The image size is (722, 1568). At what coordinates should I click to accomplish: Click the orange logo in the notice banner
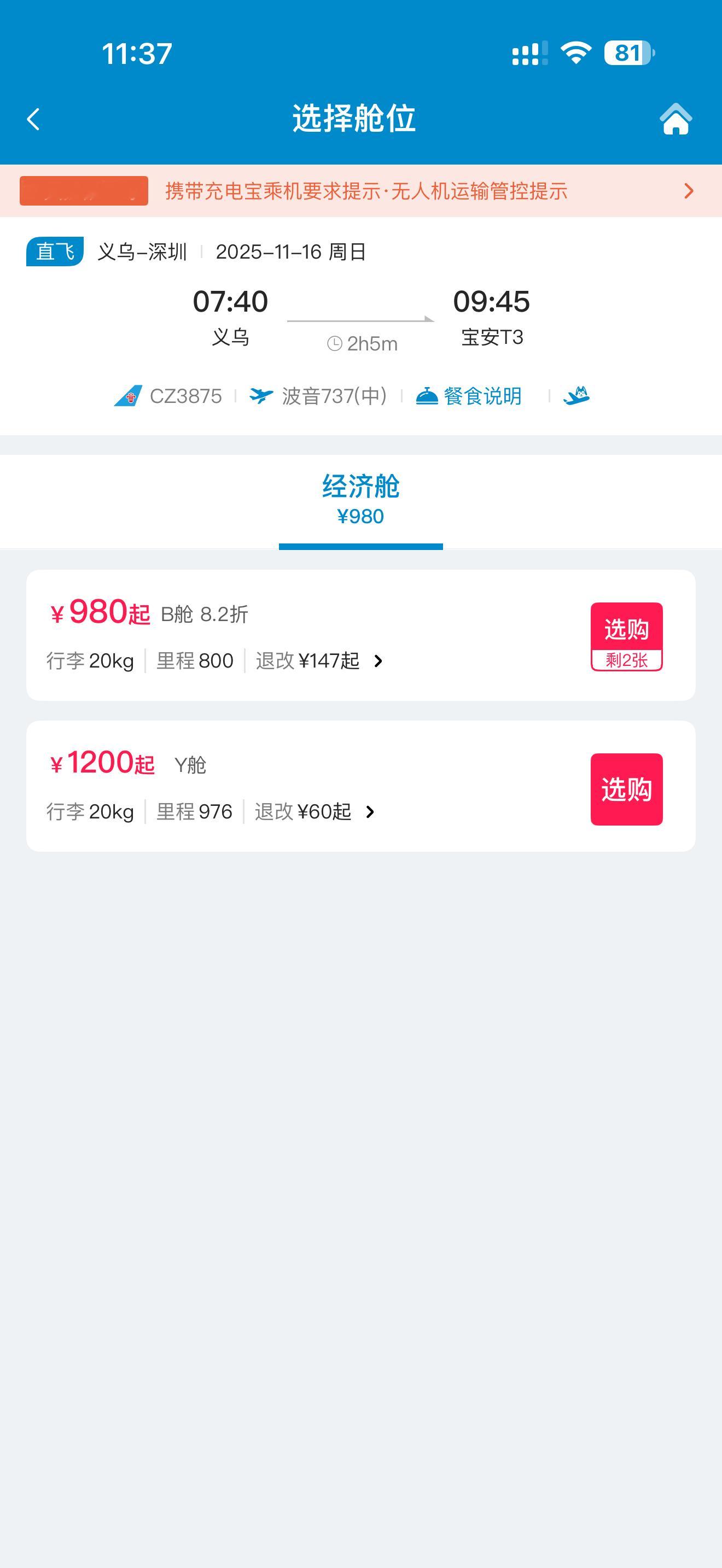pos(83,190)
